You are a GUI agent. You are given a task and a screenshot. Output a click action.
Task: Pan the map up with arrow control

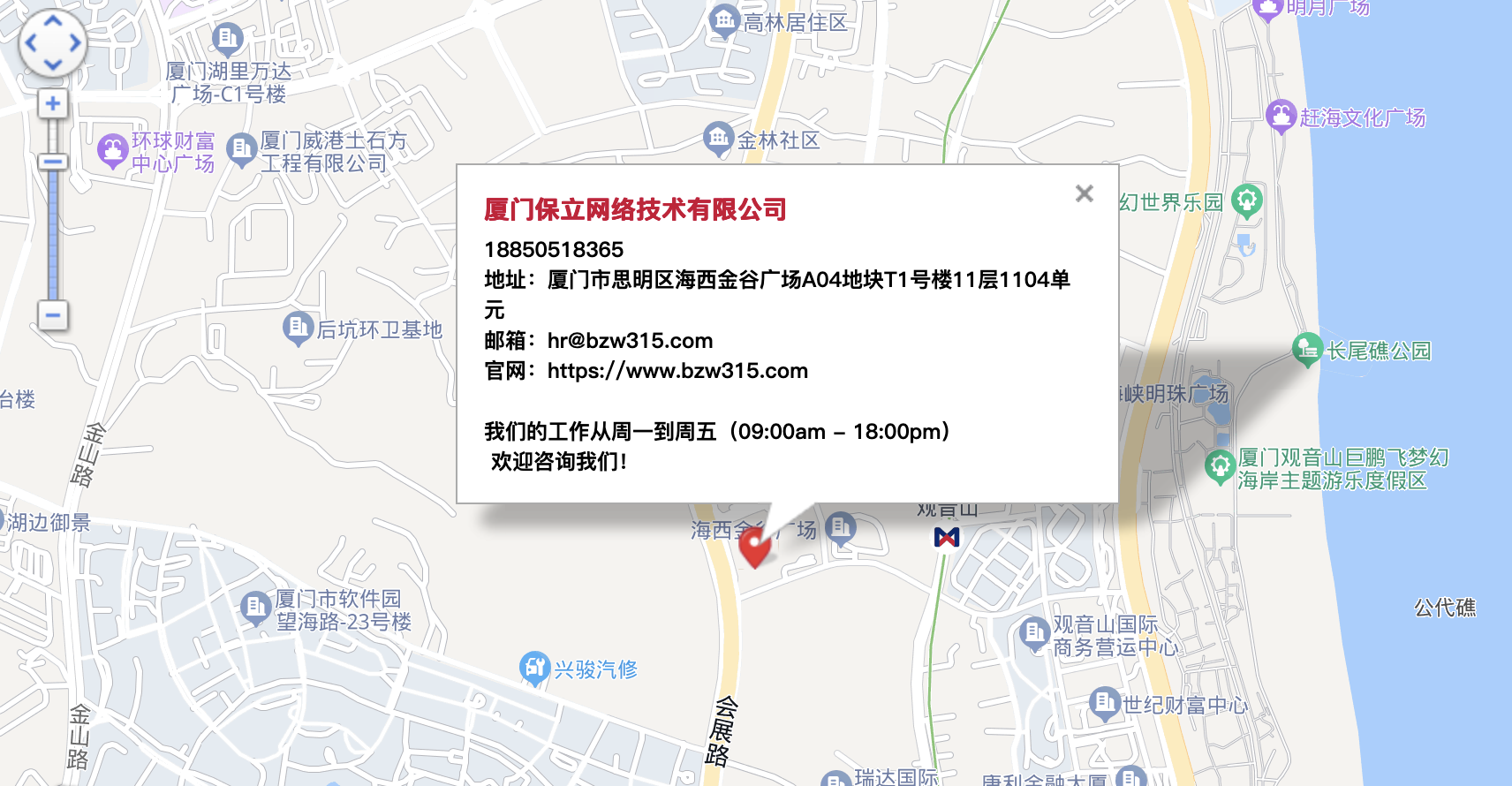pos(53,22)
